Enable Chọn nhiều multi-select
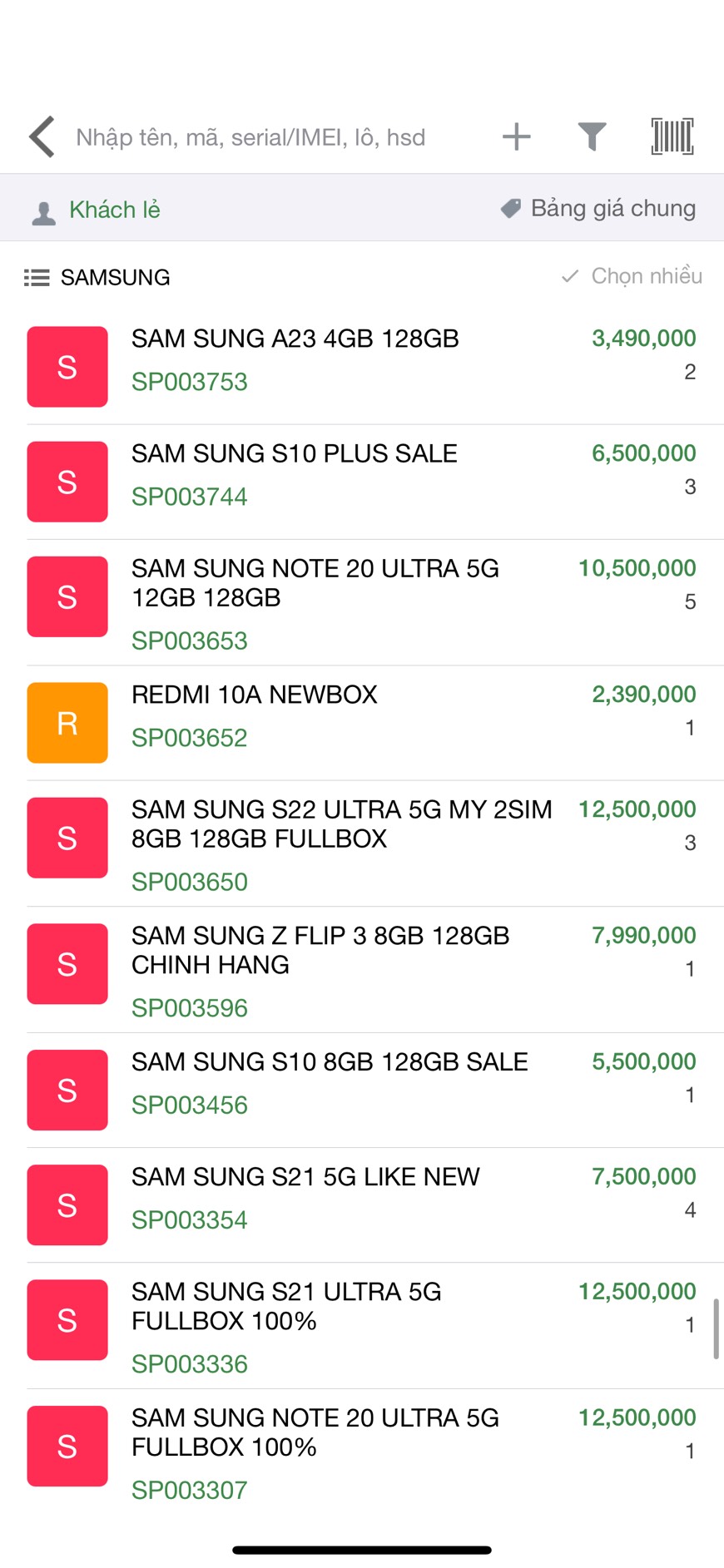The height and width of the screenshot is (1568, 724). coord(632,276)
